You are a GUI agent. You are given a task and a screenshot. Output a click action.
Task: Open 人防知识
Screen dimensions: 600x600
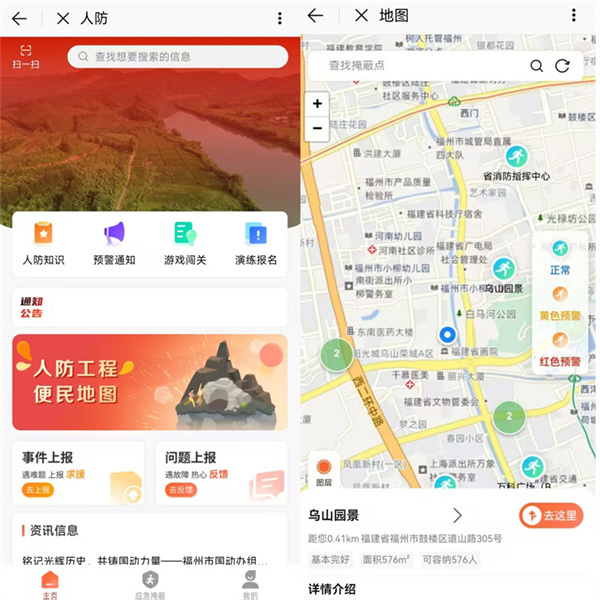43,243
